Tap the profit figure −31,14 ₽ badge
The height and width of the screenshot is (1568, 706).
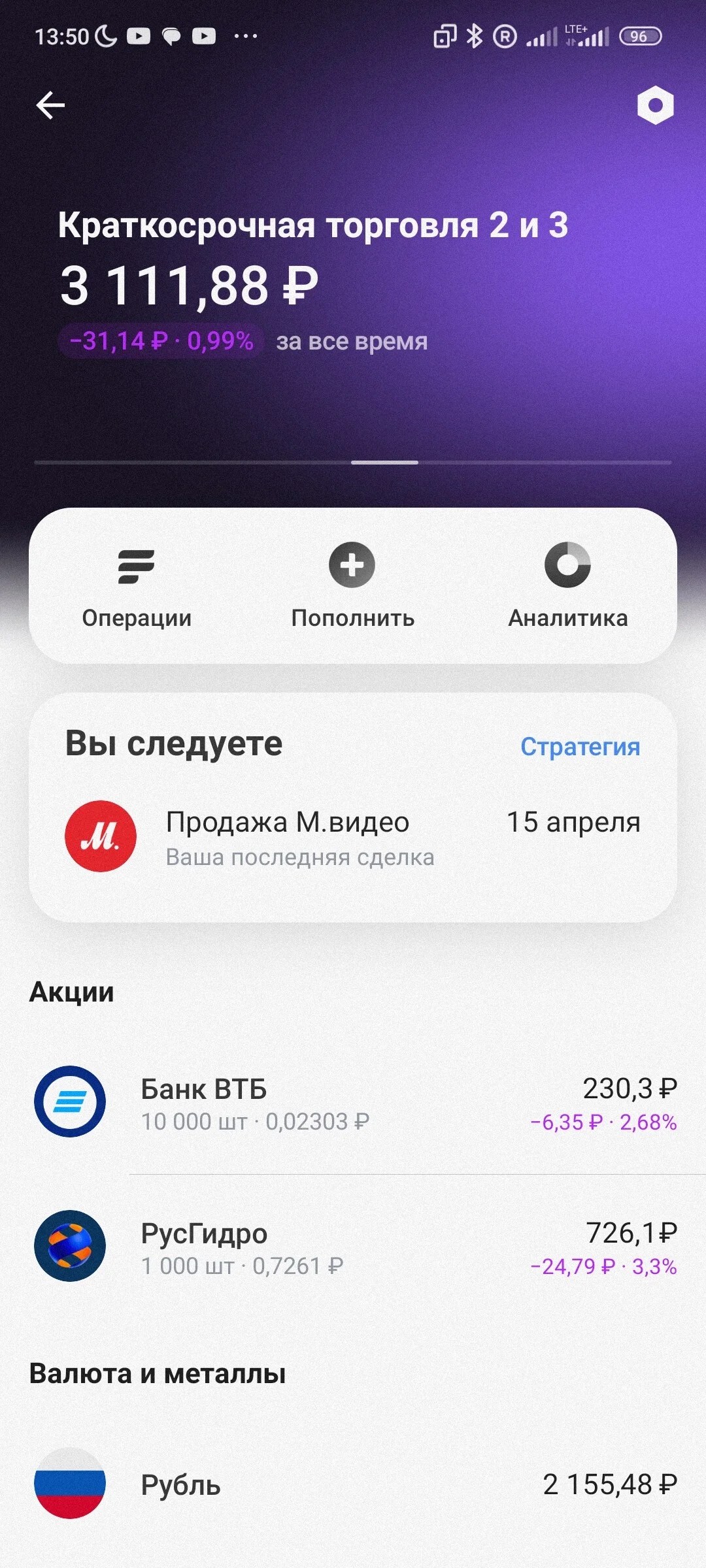(x=161, y=341)
